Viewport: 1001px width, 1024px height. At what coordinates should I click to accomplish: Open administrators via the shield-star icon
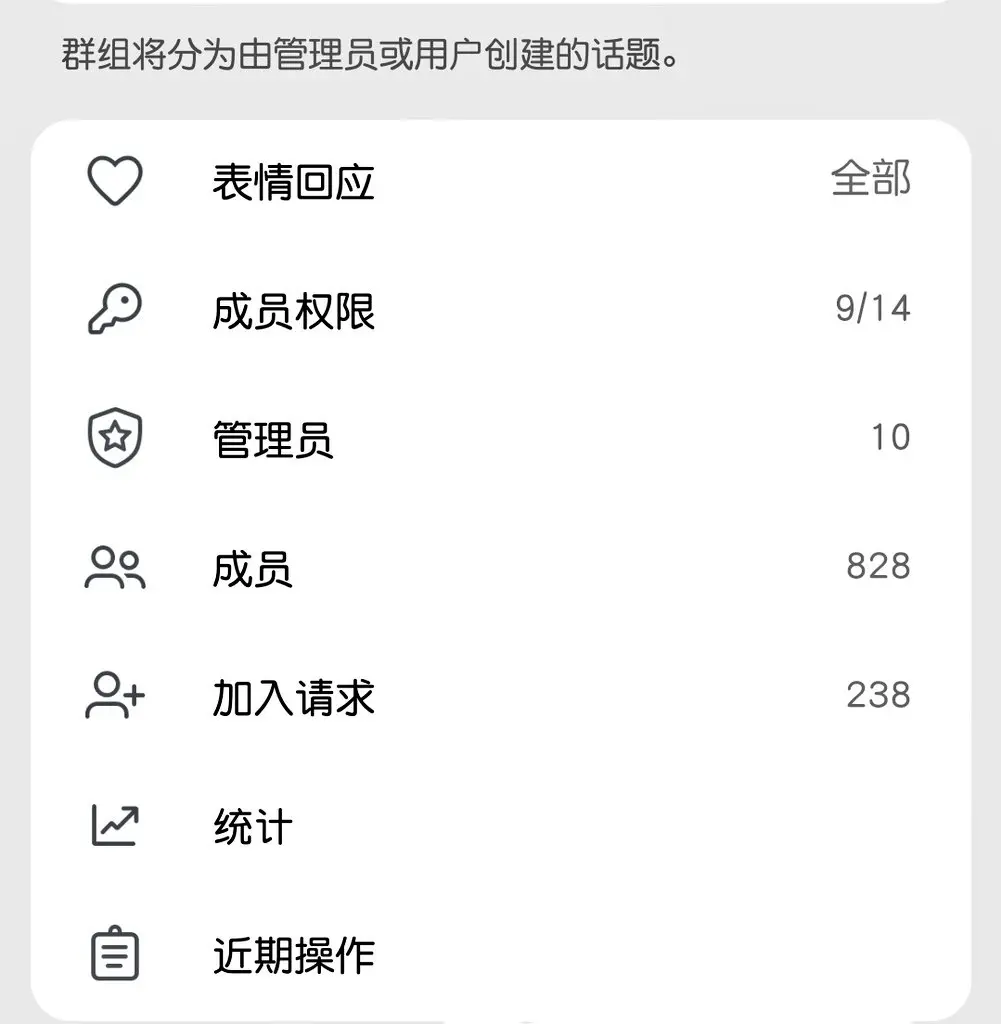(x=114, y=437)
